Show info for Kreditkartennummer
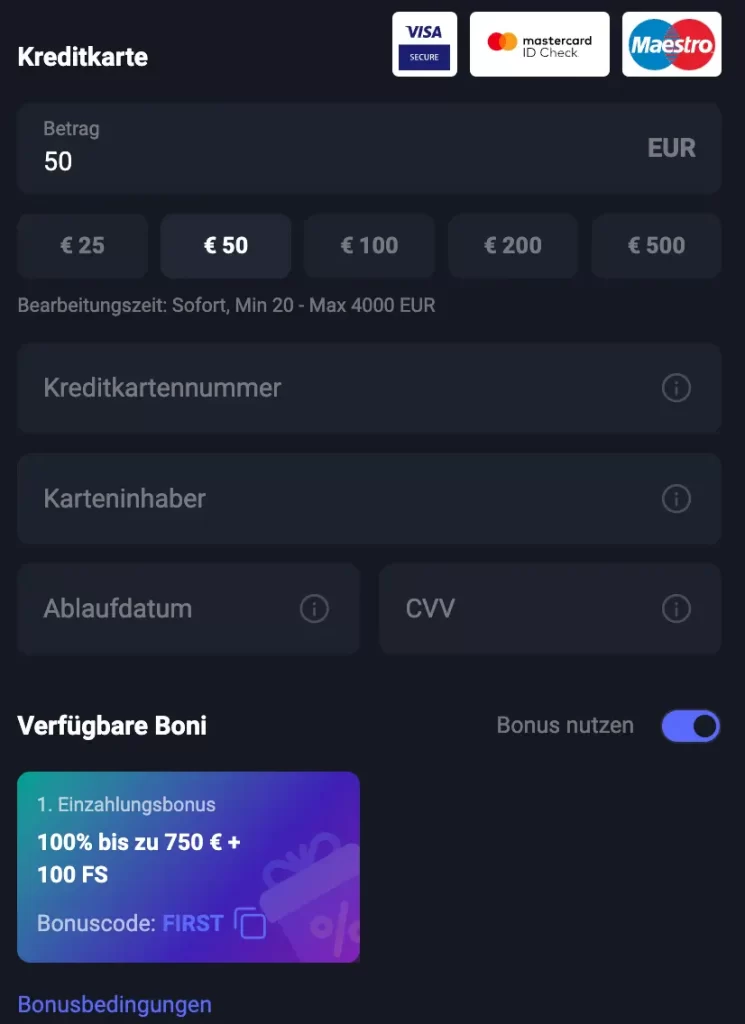The height and width of the screenshot is (1024, 745). tap(676, 388)
